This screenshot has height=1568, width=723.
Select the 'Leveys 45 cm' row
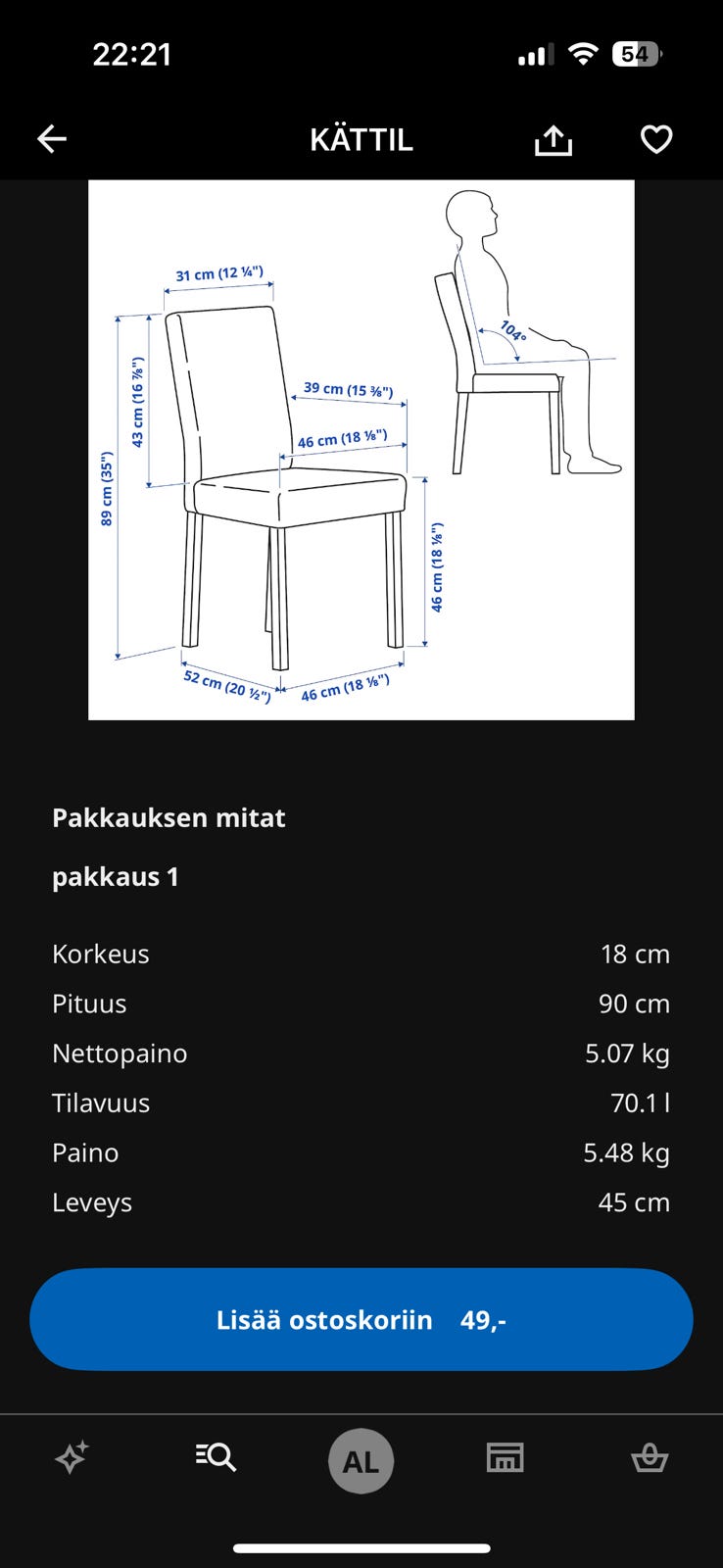(361, 1202)
